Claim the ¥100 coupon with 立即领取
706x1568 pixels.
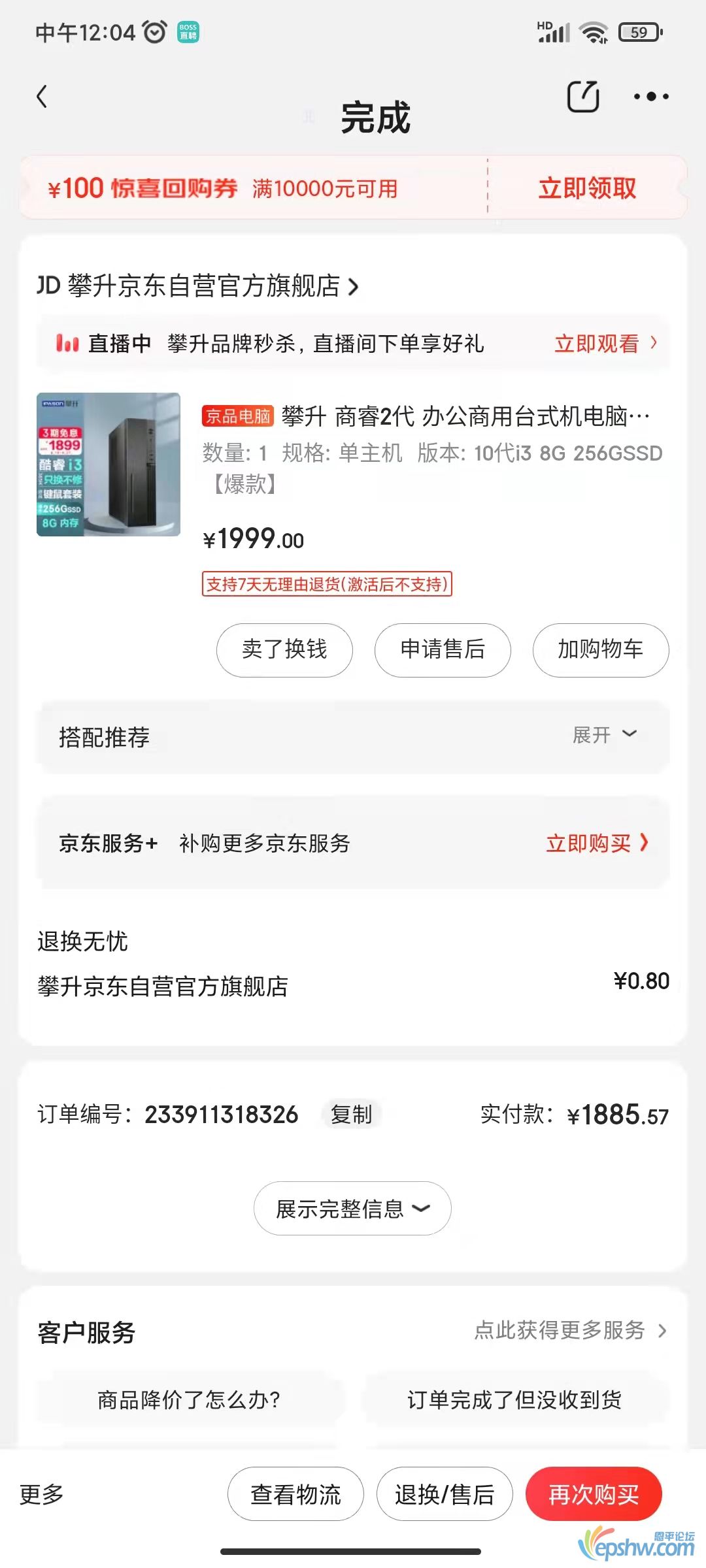(586, 188)
